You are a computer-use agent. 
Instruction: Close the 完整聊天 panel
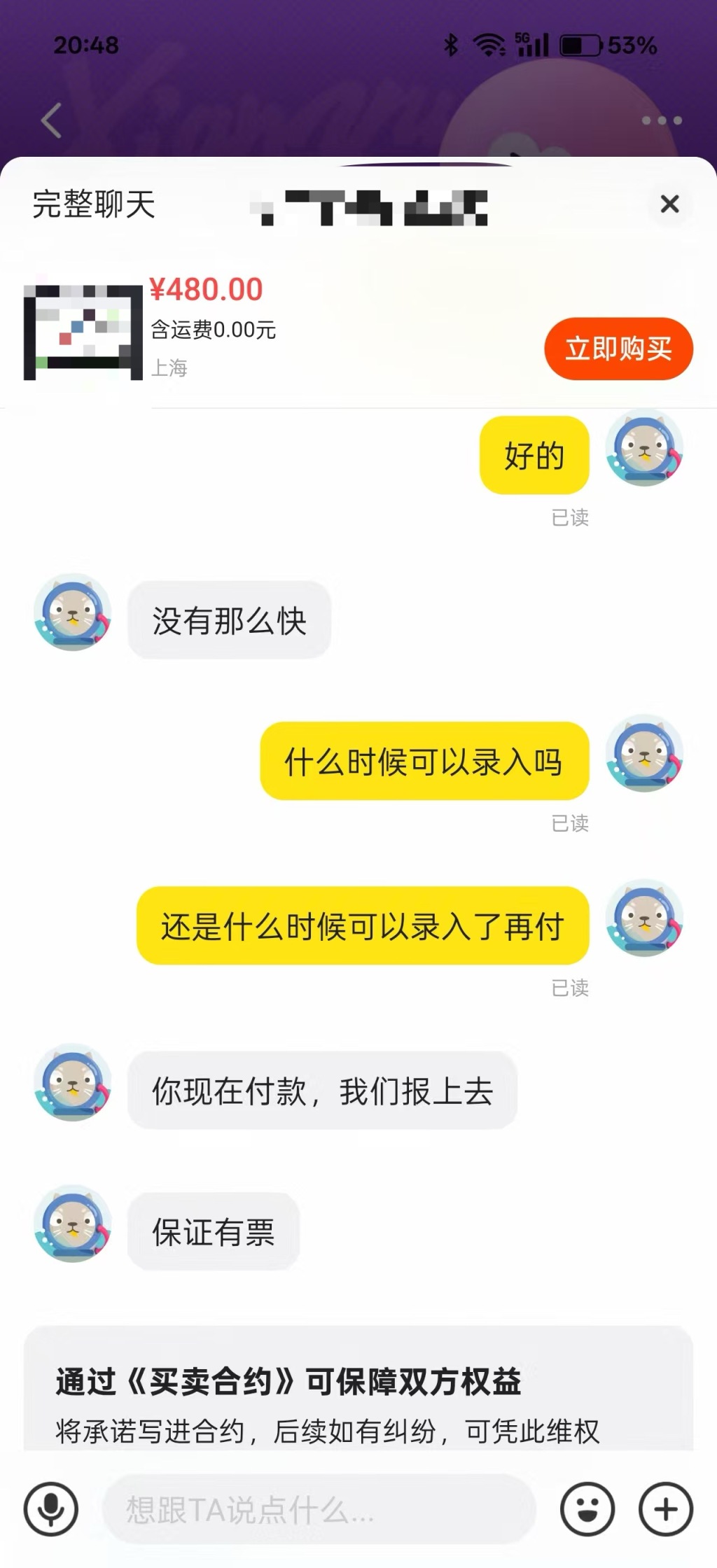pyautogui.click(x=670, y=204)
